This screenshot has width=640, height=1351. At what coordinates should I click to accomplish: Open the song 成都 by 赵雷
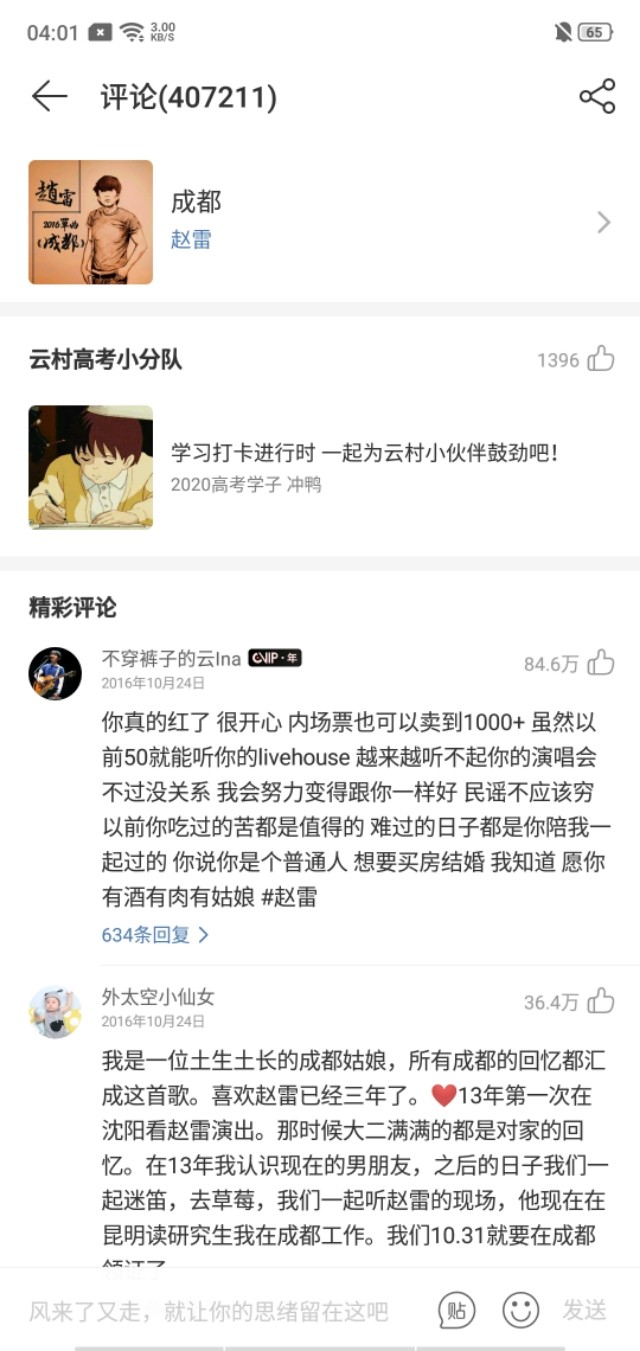coord(320,222)
